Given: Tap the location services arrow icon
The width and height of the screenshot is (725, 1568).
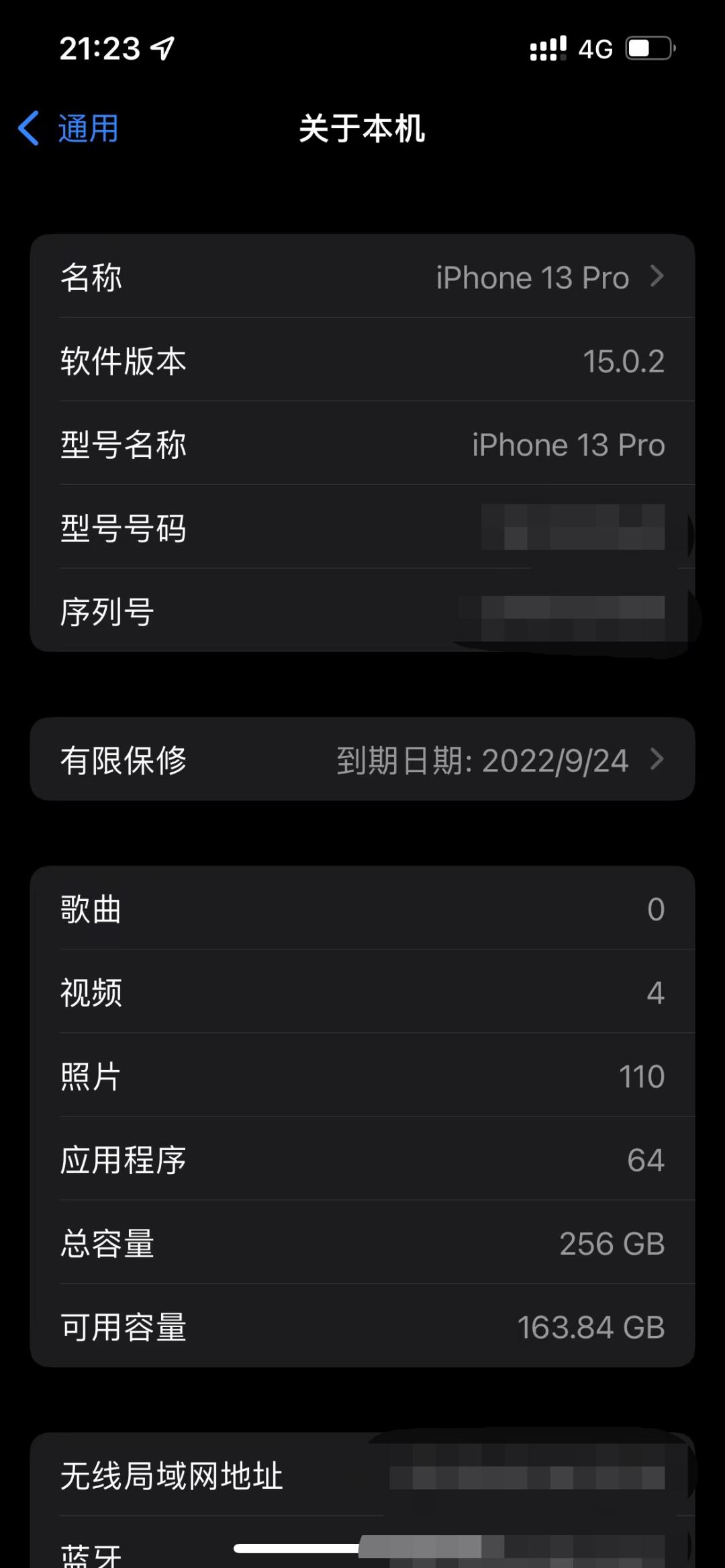Looking at the screenshot, I should point(161,48).
